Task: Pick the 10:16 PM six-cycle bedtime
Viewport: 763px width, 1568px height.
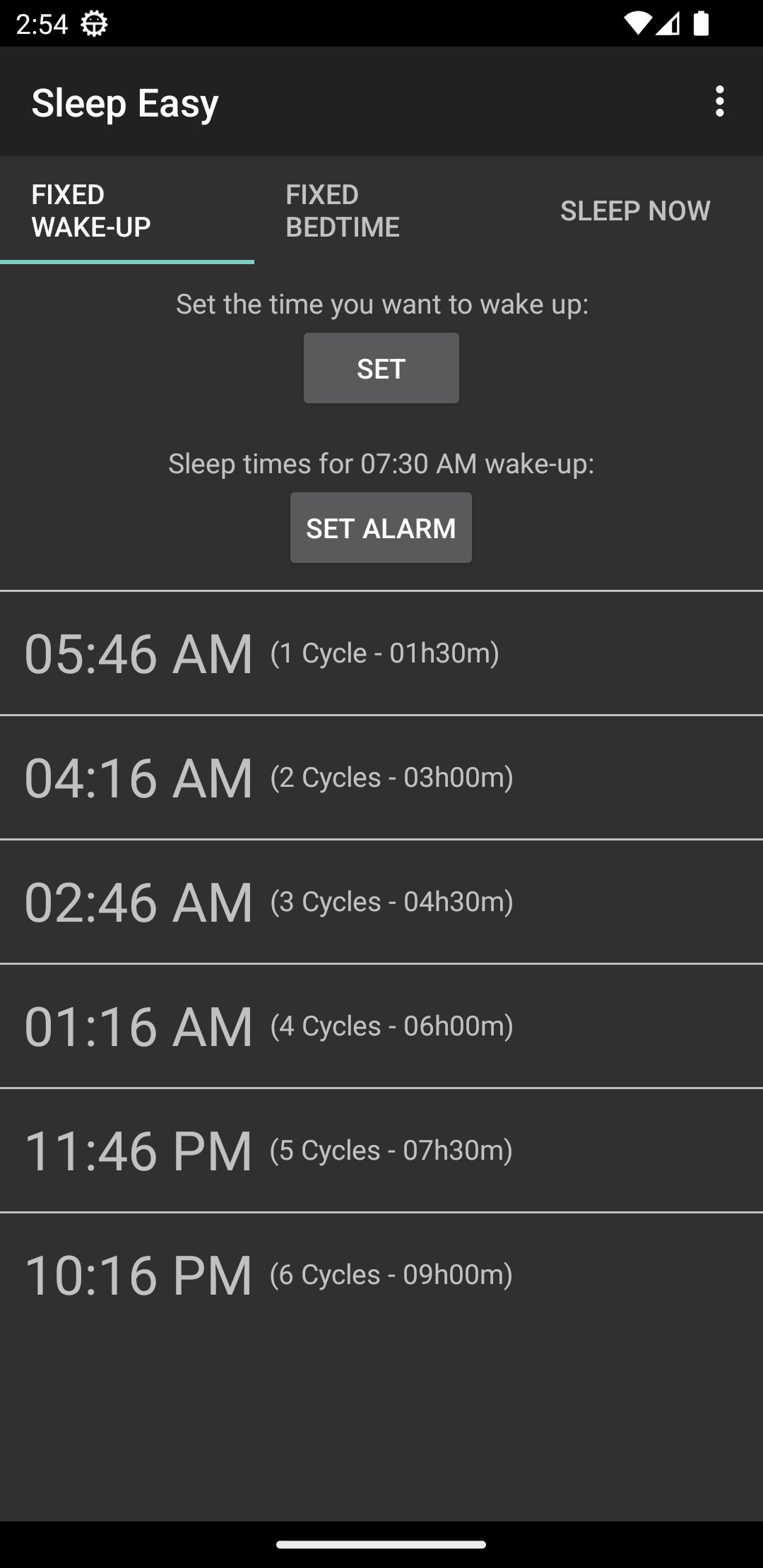Action: coord(381,1275)
